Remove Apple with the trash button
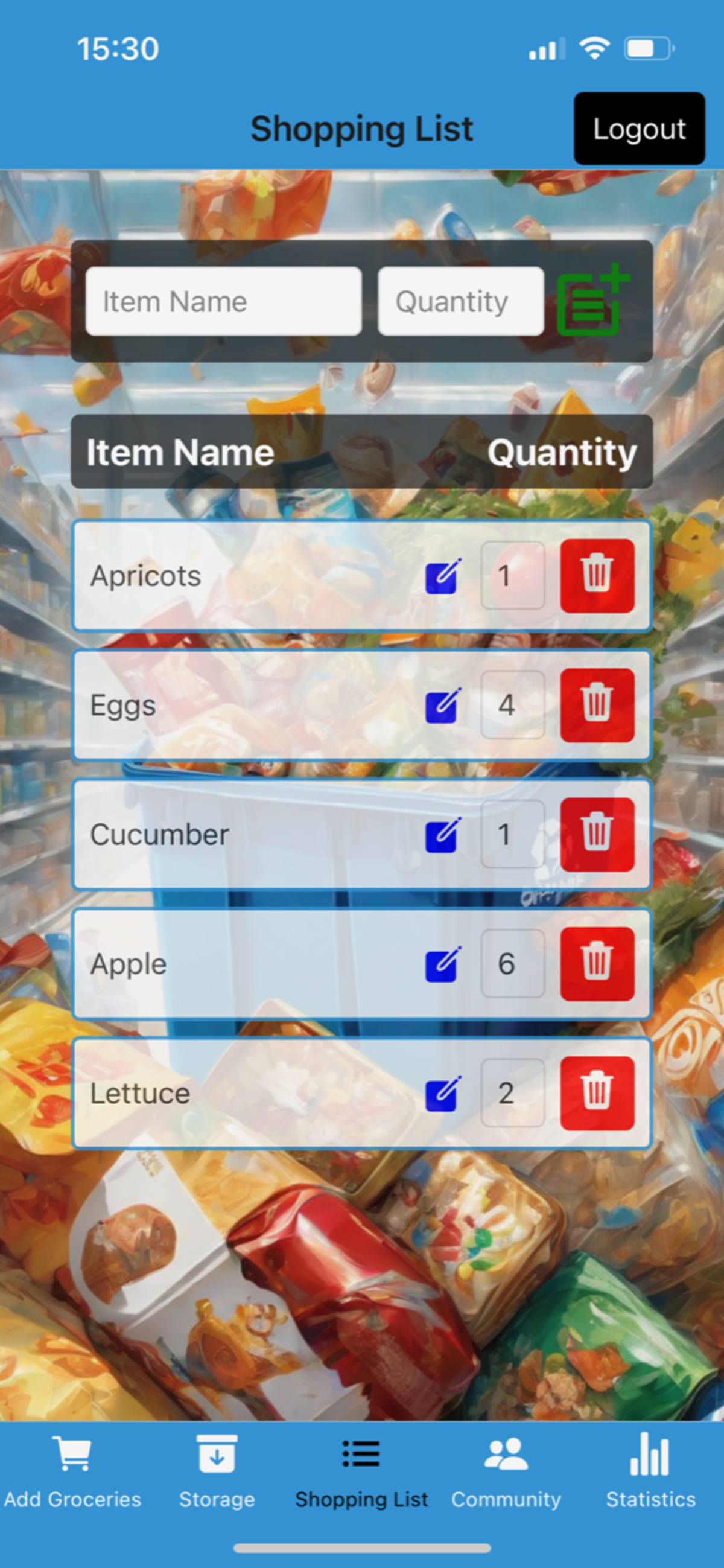 point(597,964)
